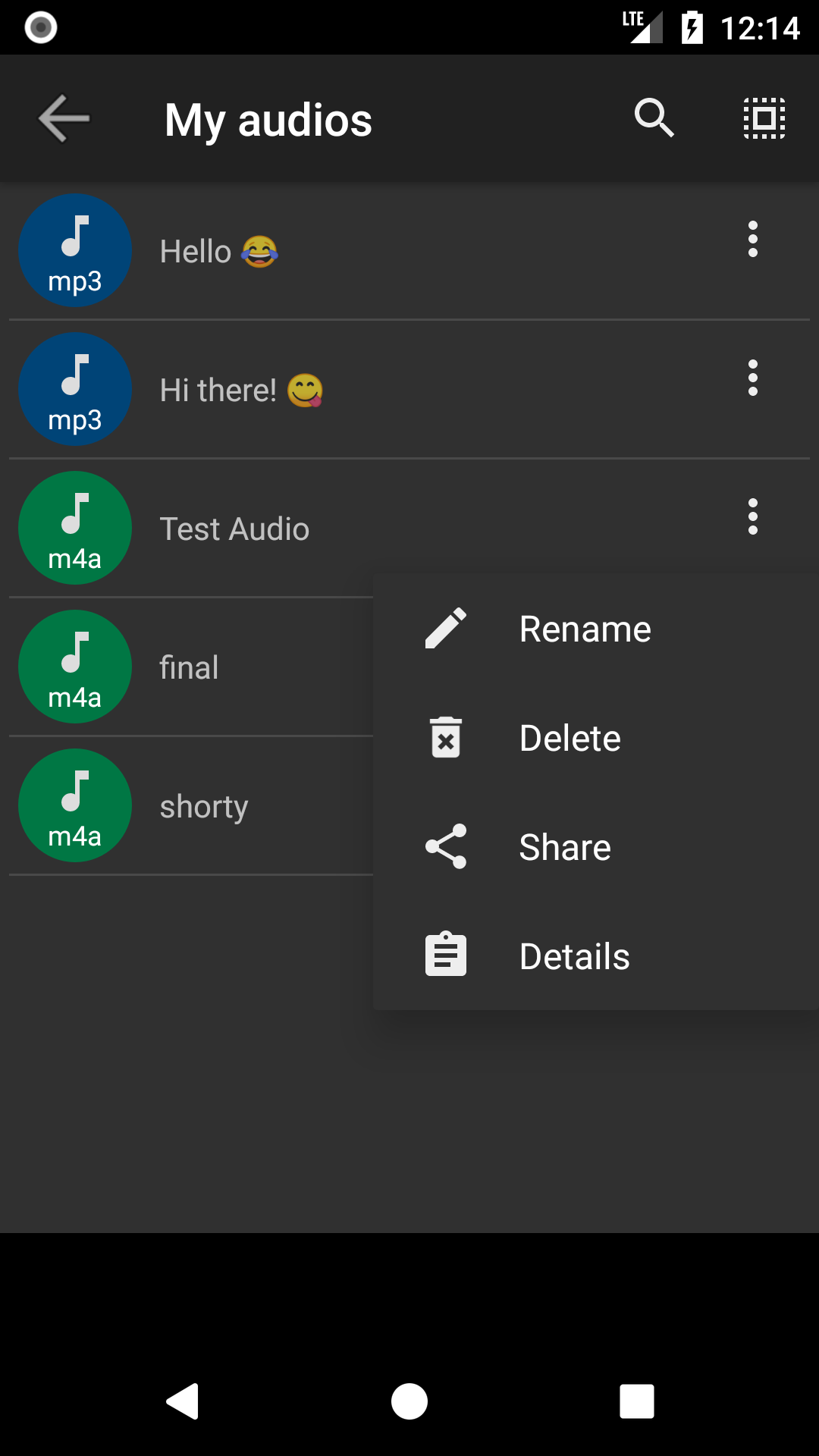Select Share from the popup menu
This screenshot has height=1456, width=819.
(565, 848)
